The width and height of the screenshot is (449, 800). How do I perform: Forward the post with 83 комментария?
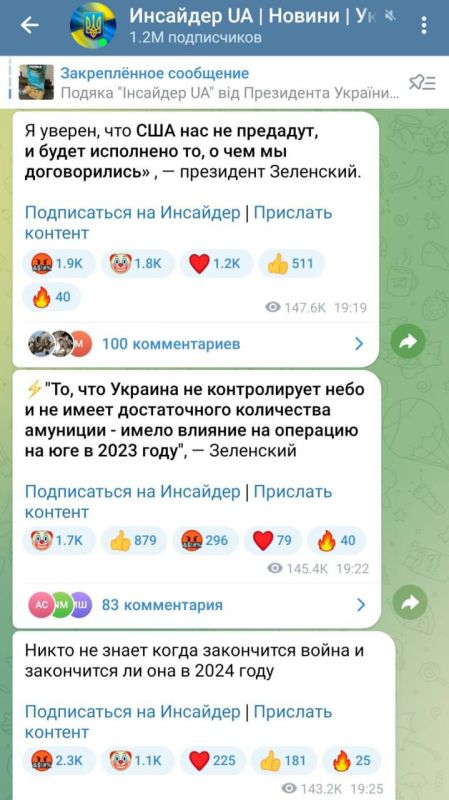[x=410, y=603]
